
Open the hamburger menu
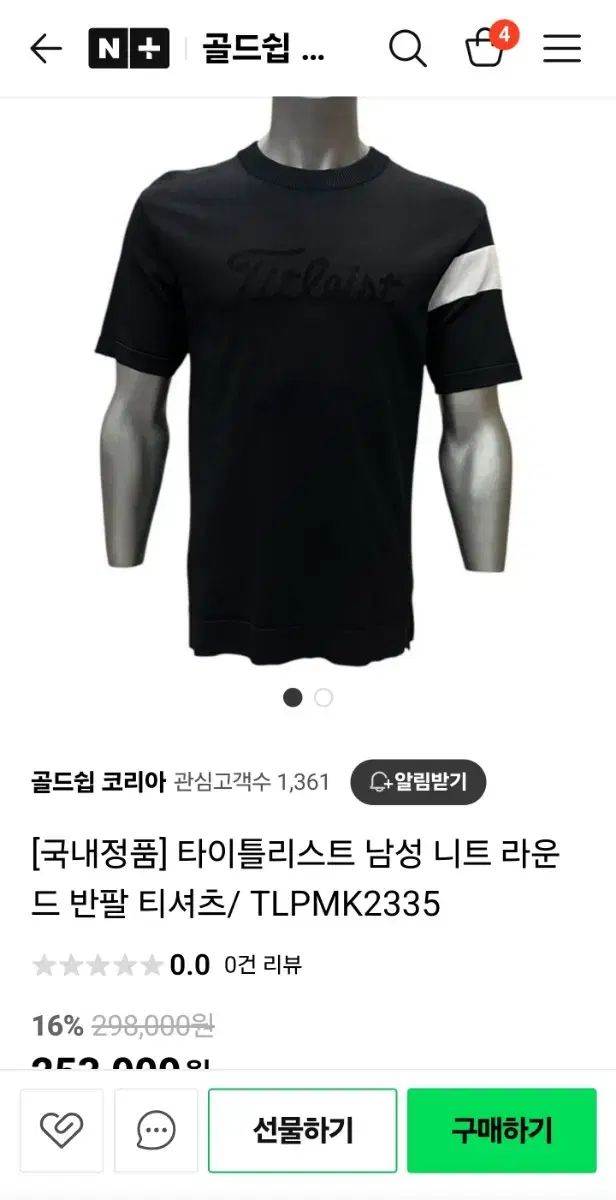562,48
